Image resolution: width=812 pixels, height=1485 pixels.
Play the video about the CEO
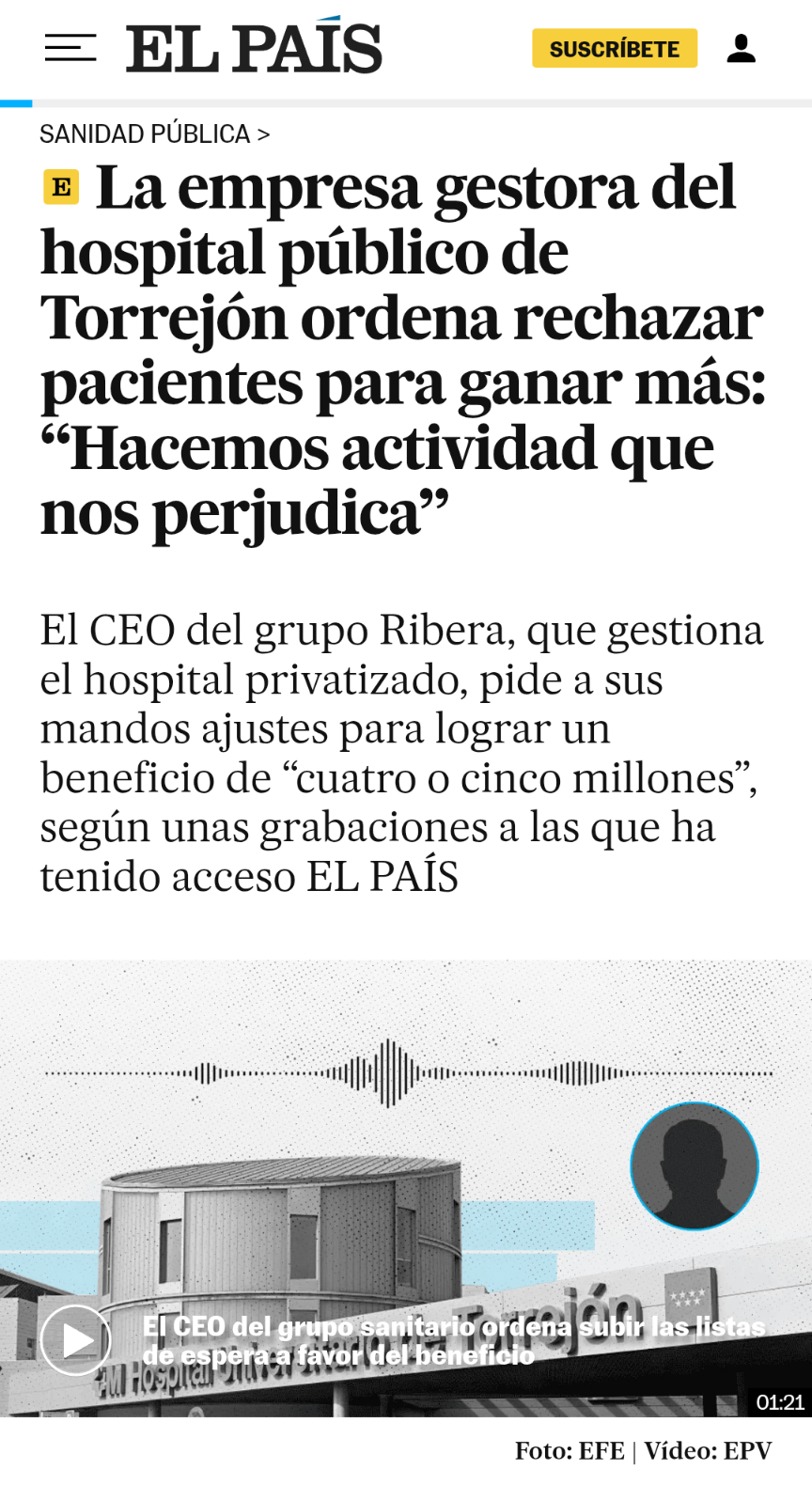point(75,1340)
